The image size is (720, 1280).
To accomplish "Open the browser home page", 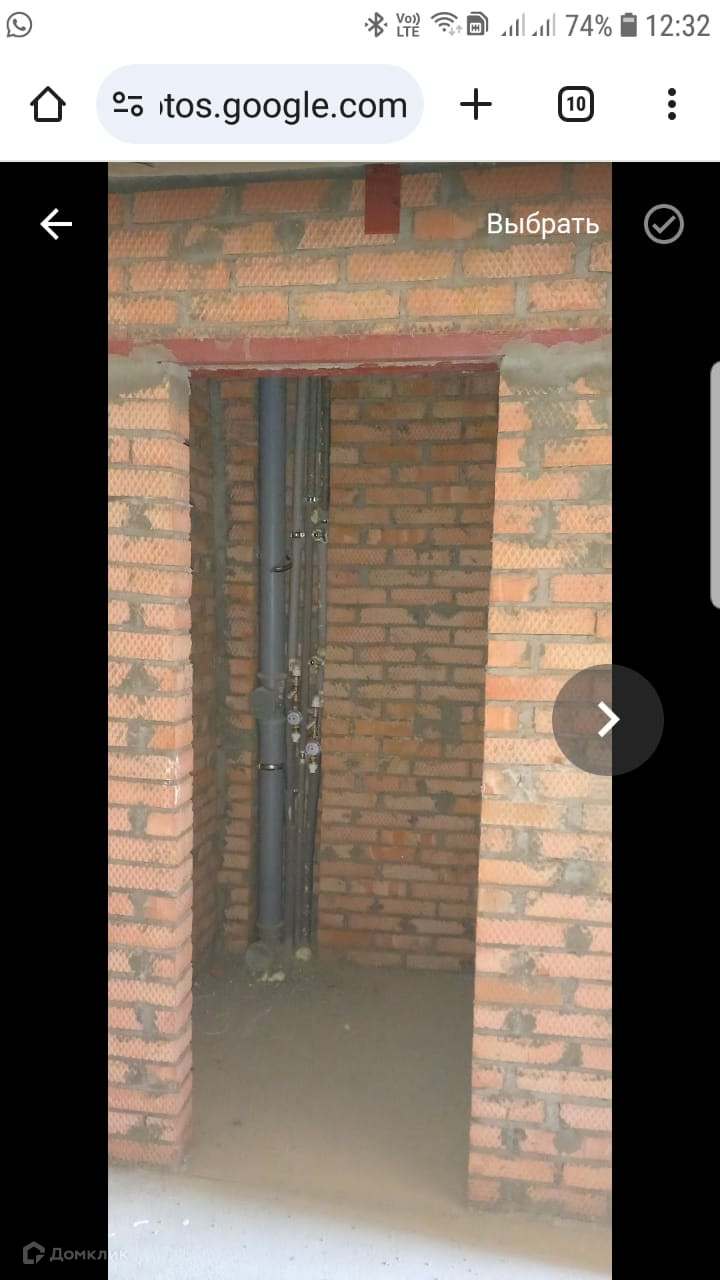I will pos(48,104).
